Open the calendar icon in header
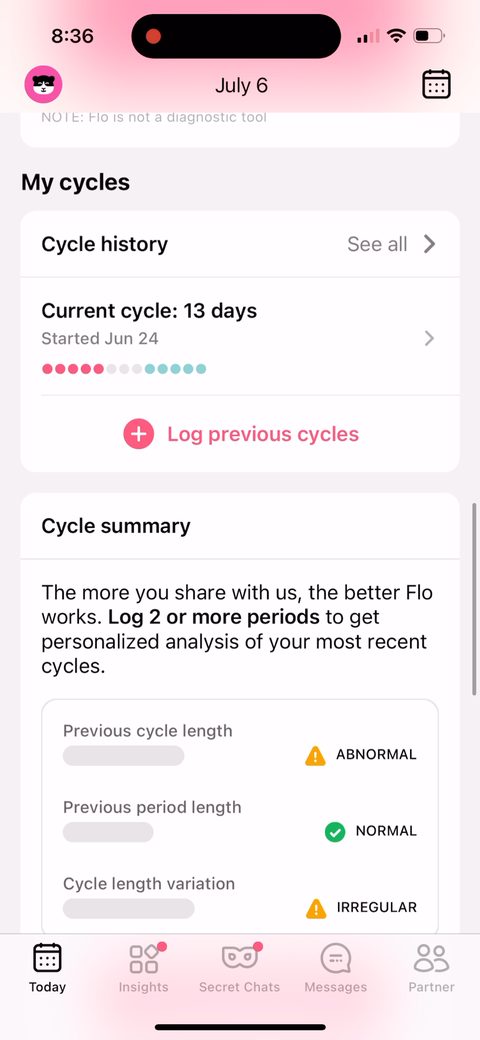 [436, 85]
